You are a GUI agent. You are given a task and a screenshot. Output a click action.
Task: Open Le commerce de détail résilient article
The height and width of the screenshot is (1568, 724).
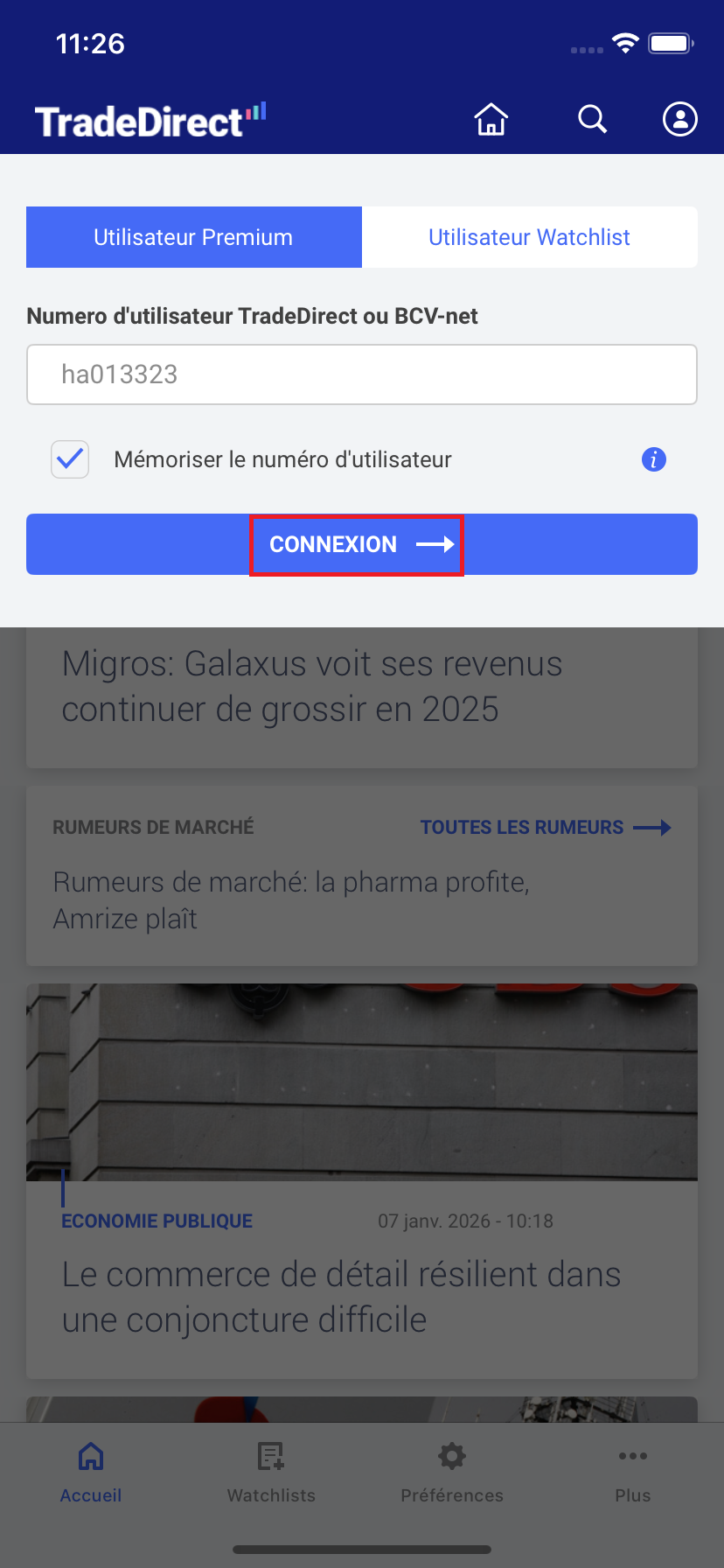[341, 1297]
